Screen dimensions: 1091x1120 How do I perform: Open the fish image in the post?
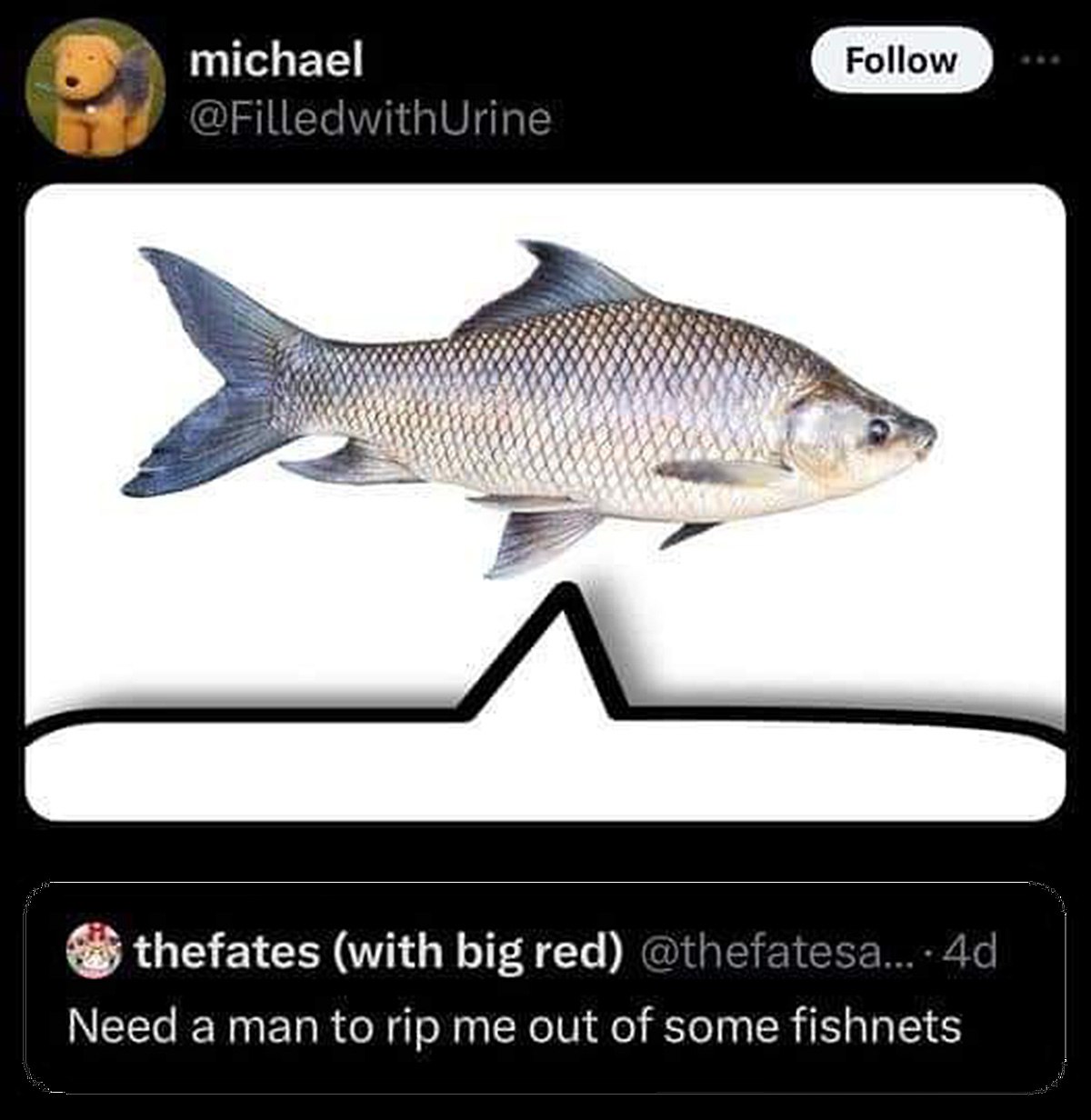[544, 411]
